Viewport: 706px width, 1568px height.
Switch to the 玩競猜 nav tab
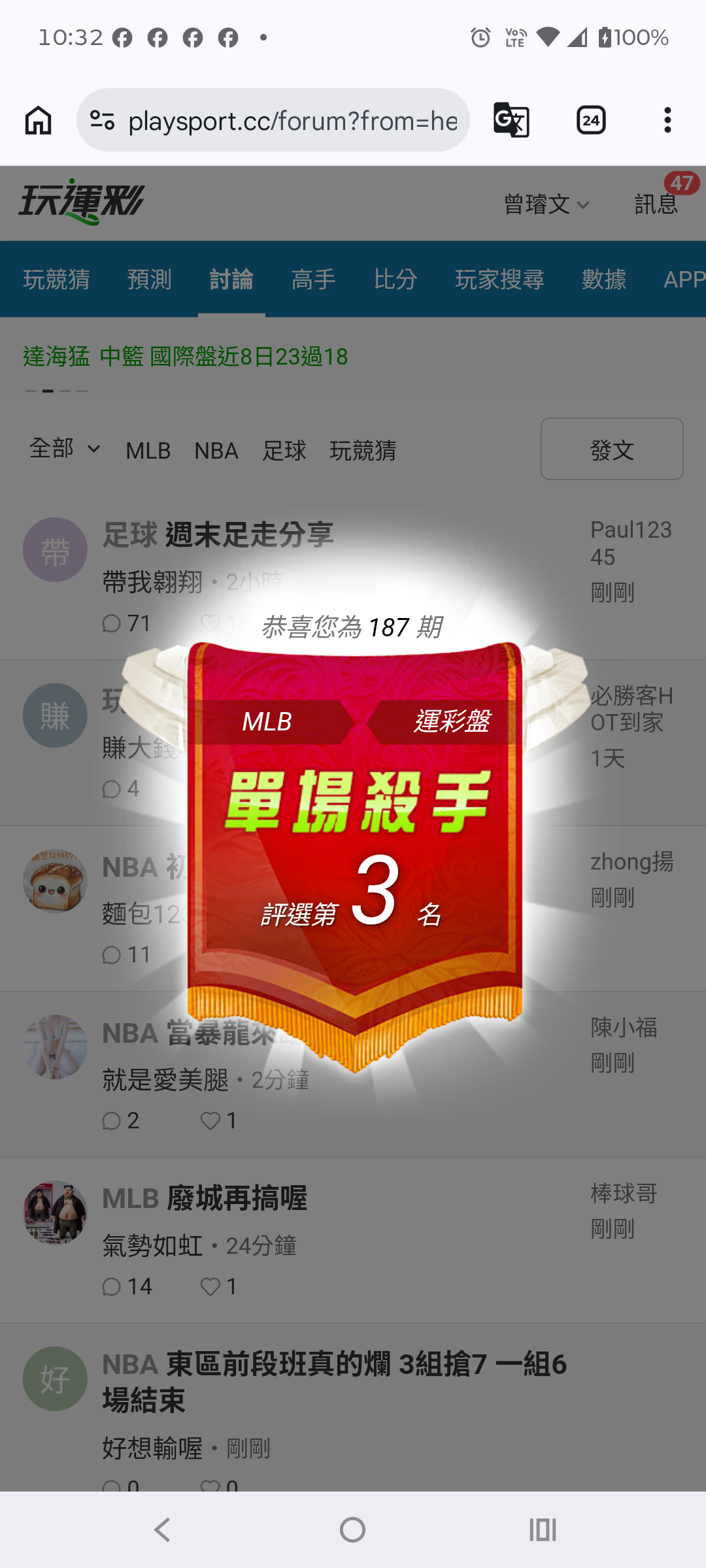coord(57,280)
